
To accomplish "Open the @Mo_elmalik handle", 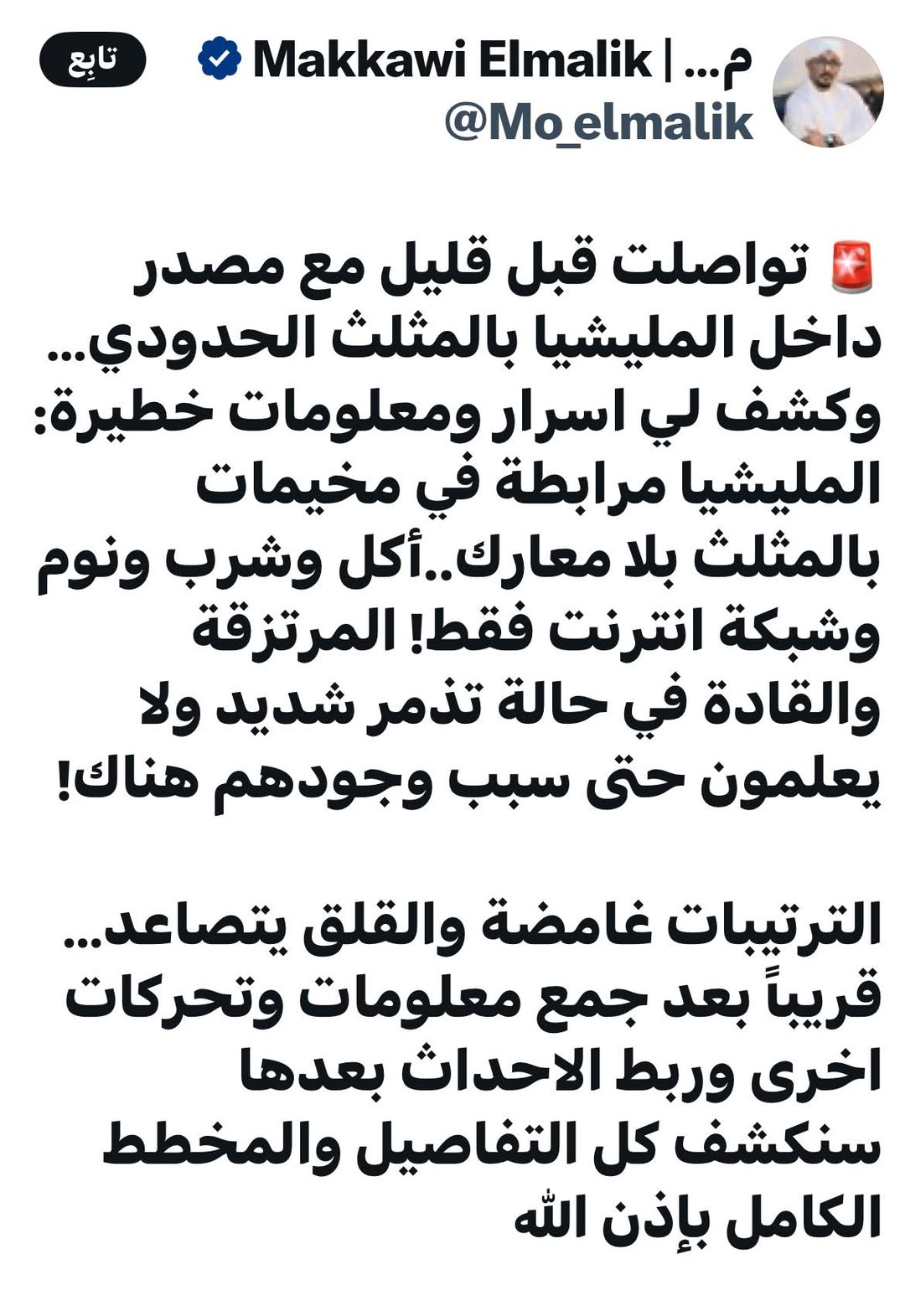I will (598, 122).
